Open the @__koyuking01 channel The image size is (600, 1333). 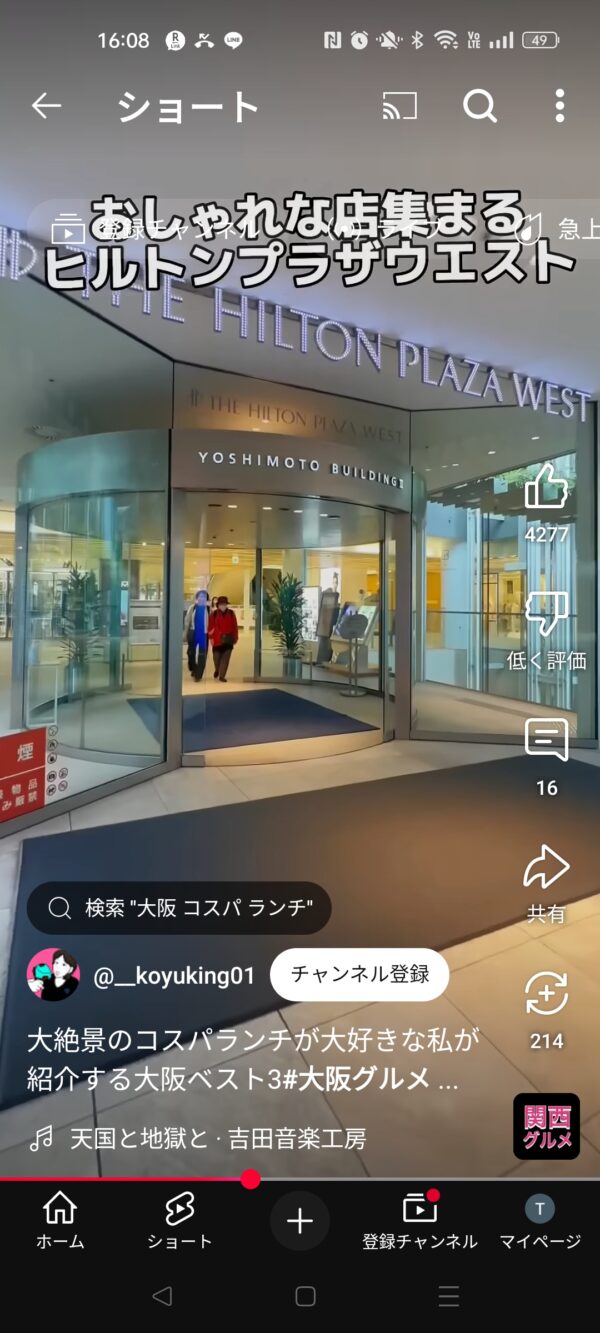coord(172,976)
